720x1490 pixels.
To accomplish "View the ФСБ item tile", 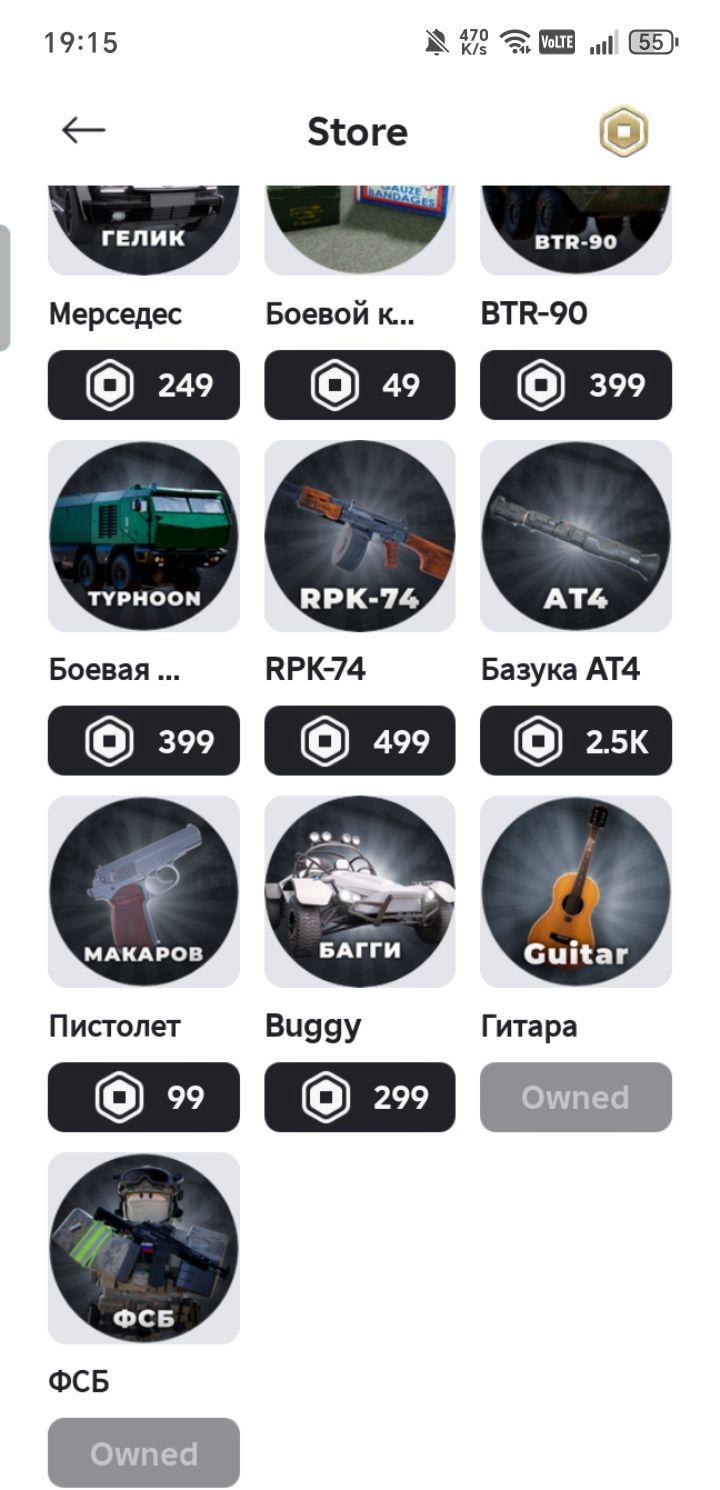I will (144, 1248).
